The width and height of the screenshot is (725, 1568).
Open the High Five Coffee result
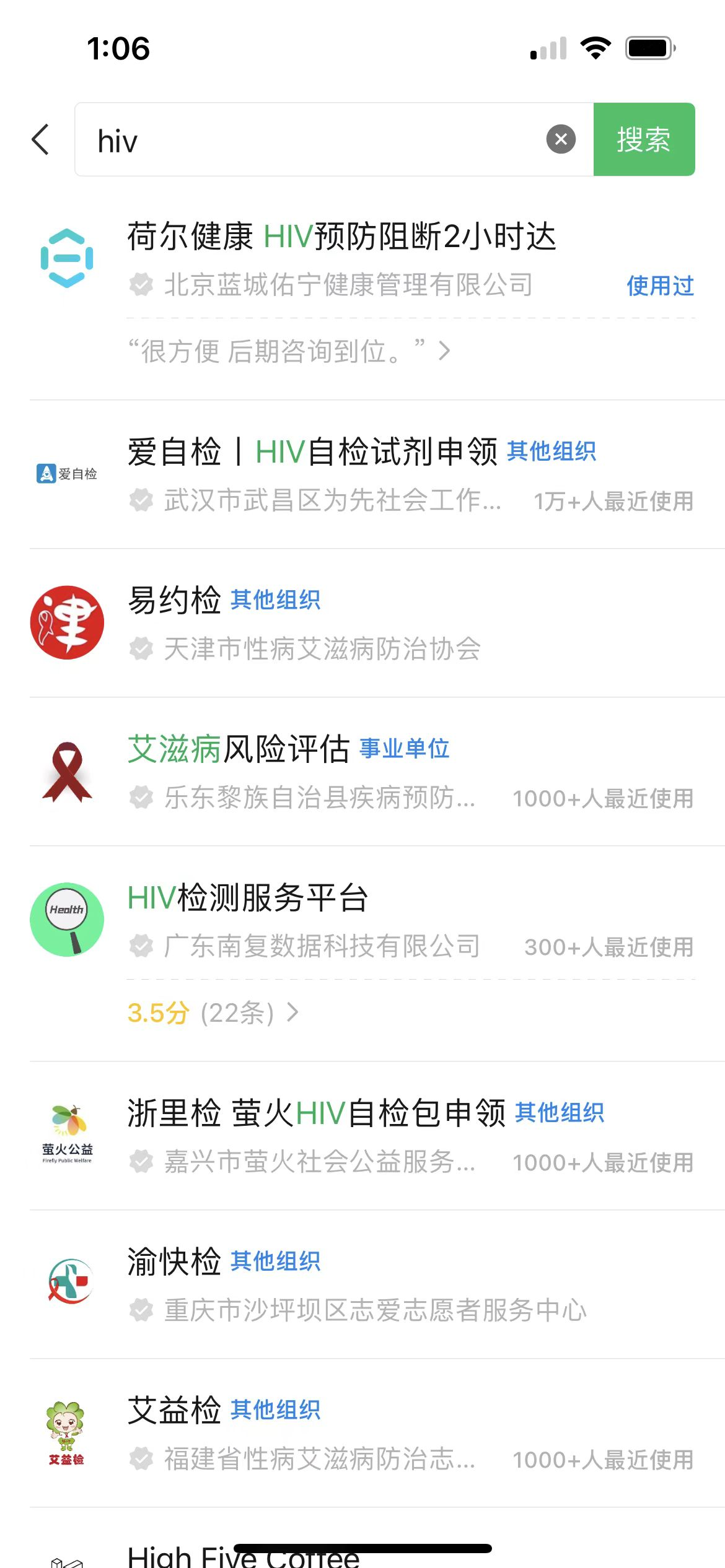244,1556
